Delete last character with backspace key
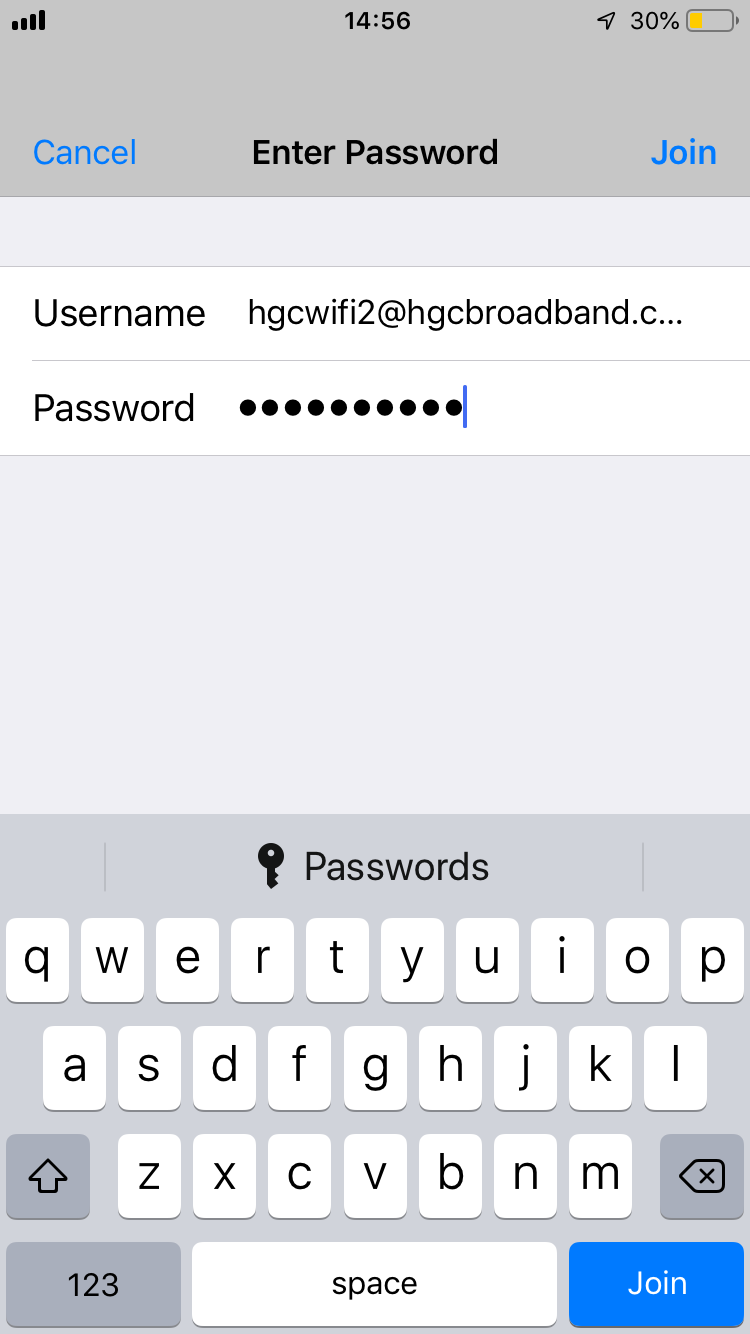The width and height of the screenshot is (750, 1334). pyautogui.click(x=701, y=1176)
